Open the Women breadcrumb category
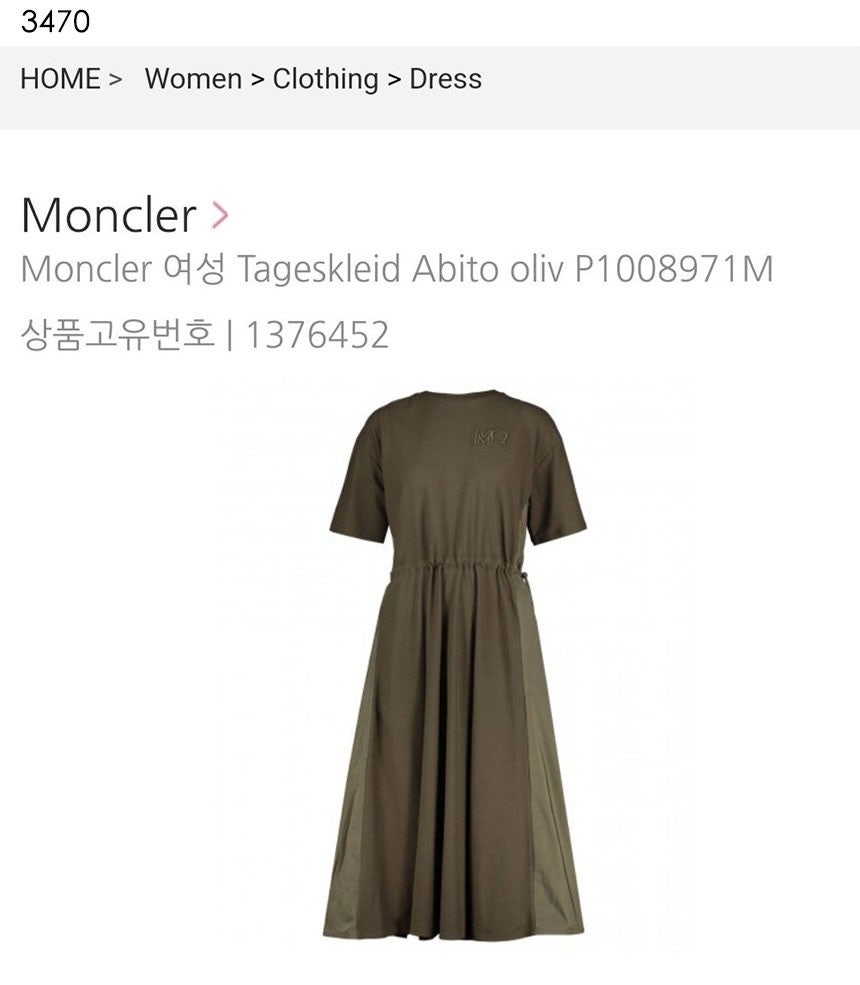Image resolution: width=860 pixels, height=985 pixels. 193,80
